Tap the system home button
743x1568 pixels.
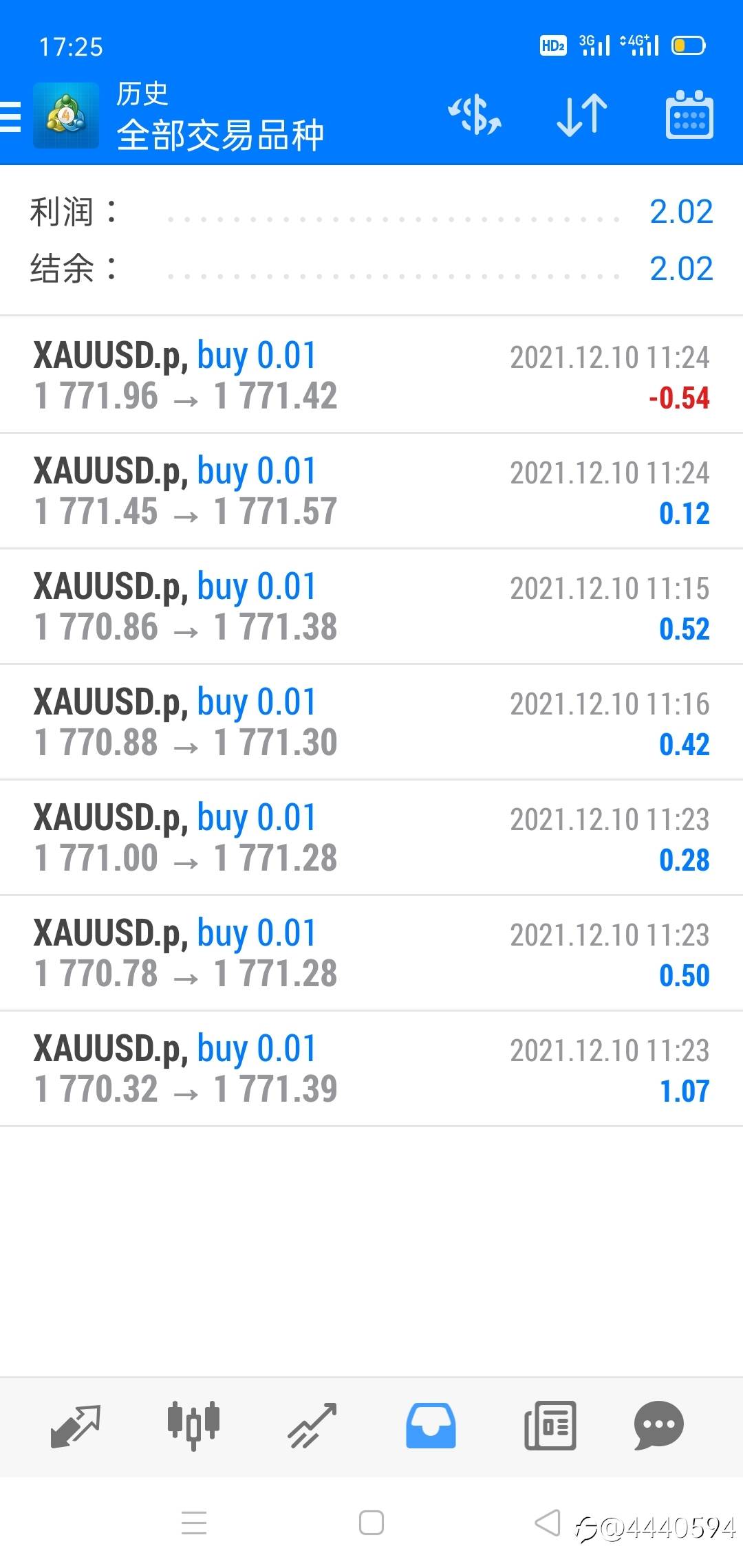click(371, 1523)
